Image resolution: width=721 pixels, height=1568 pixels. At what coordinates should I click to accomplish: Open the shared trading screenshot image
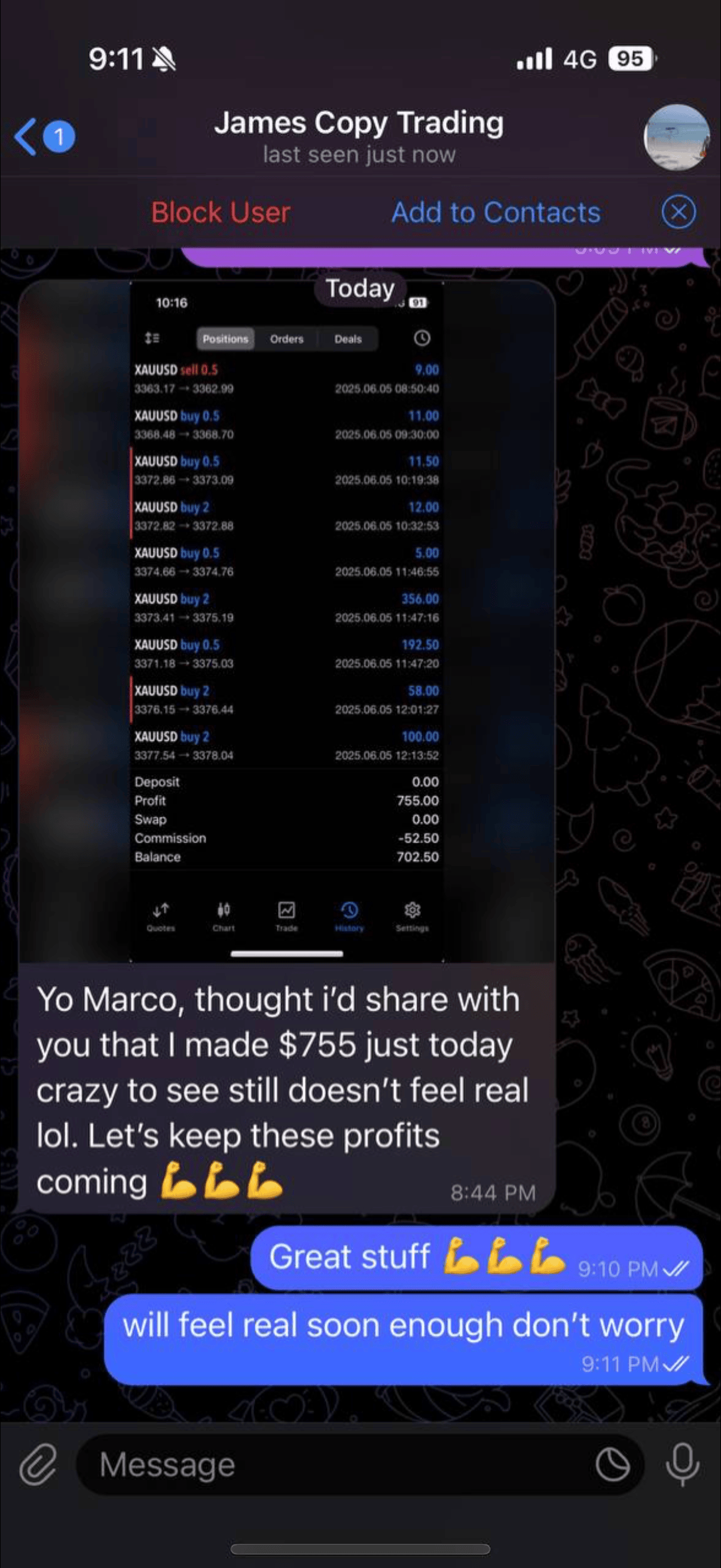pos(286,621)
